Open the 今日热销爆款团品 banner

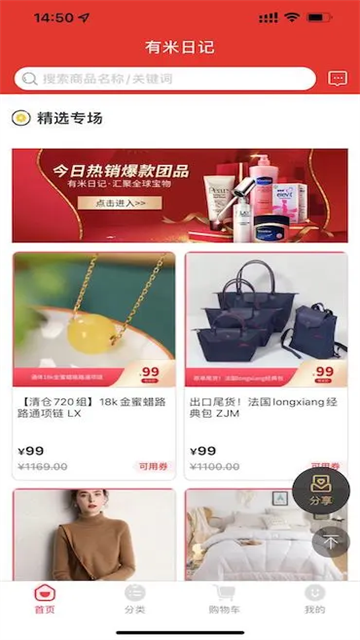pos(180,196)
